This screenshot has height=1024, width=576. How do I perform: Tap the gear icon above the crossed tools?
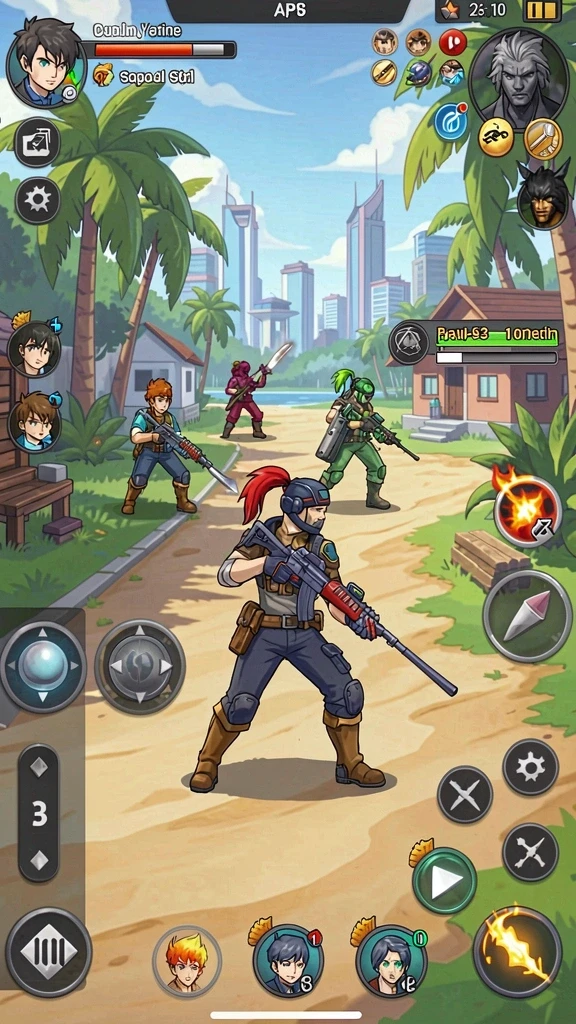530,767
